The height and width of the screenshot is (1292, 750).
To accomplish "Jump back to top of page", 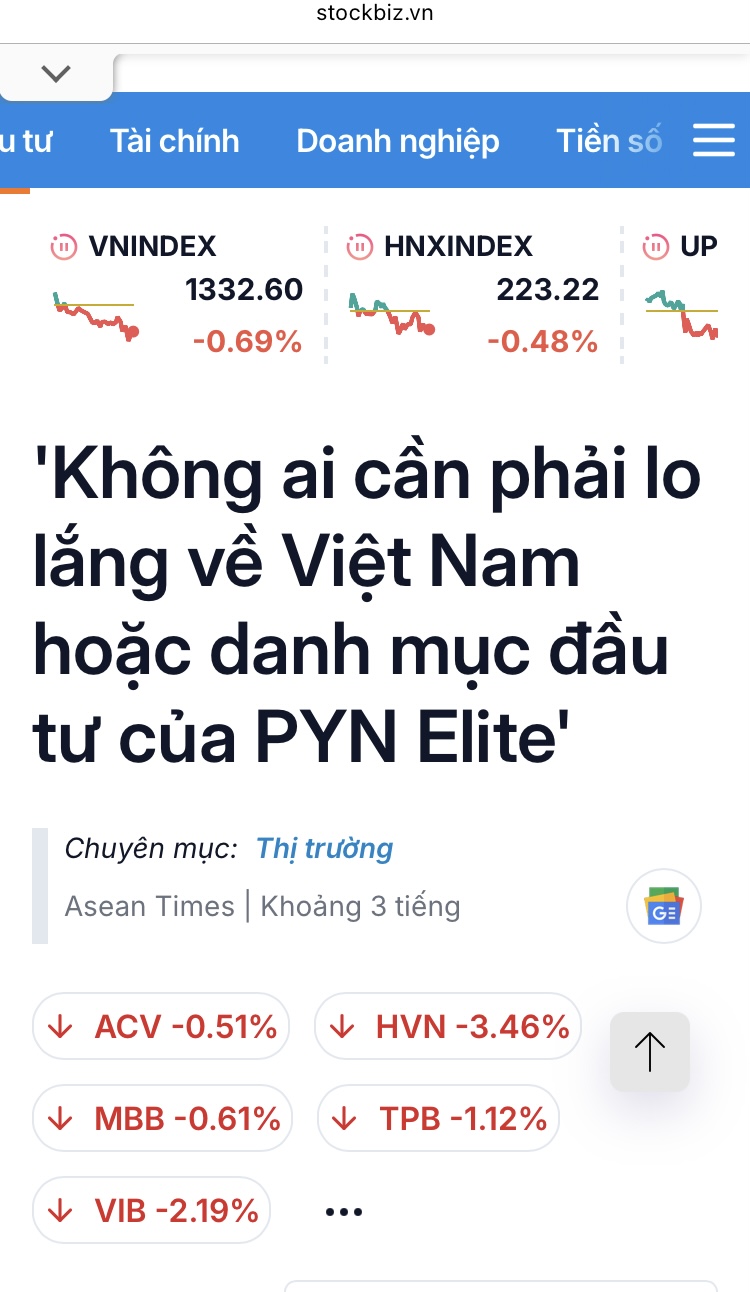I will (x=650, y=1052).
